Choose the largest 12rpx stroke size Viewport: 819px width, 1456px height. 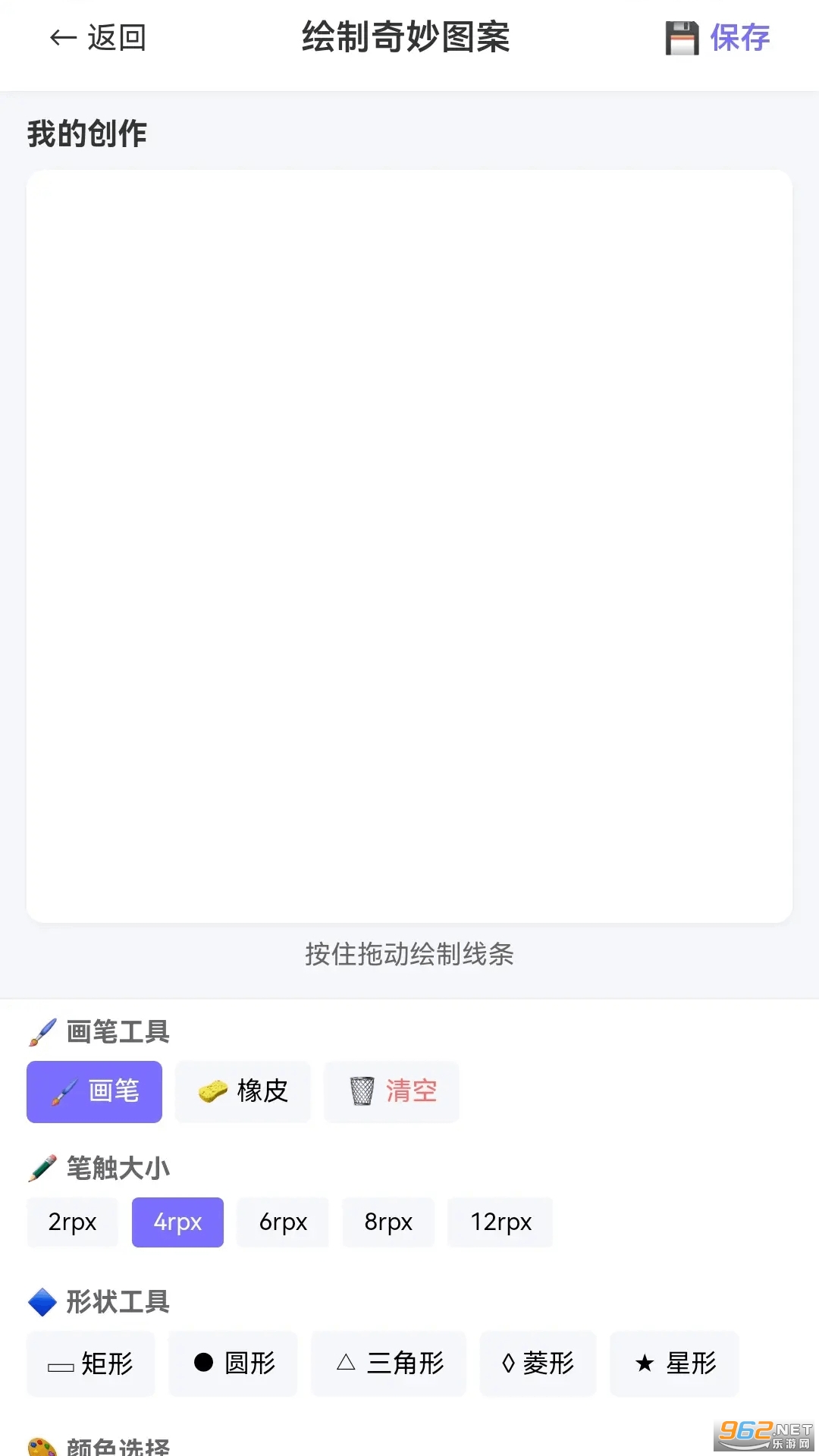(500, 1222)
